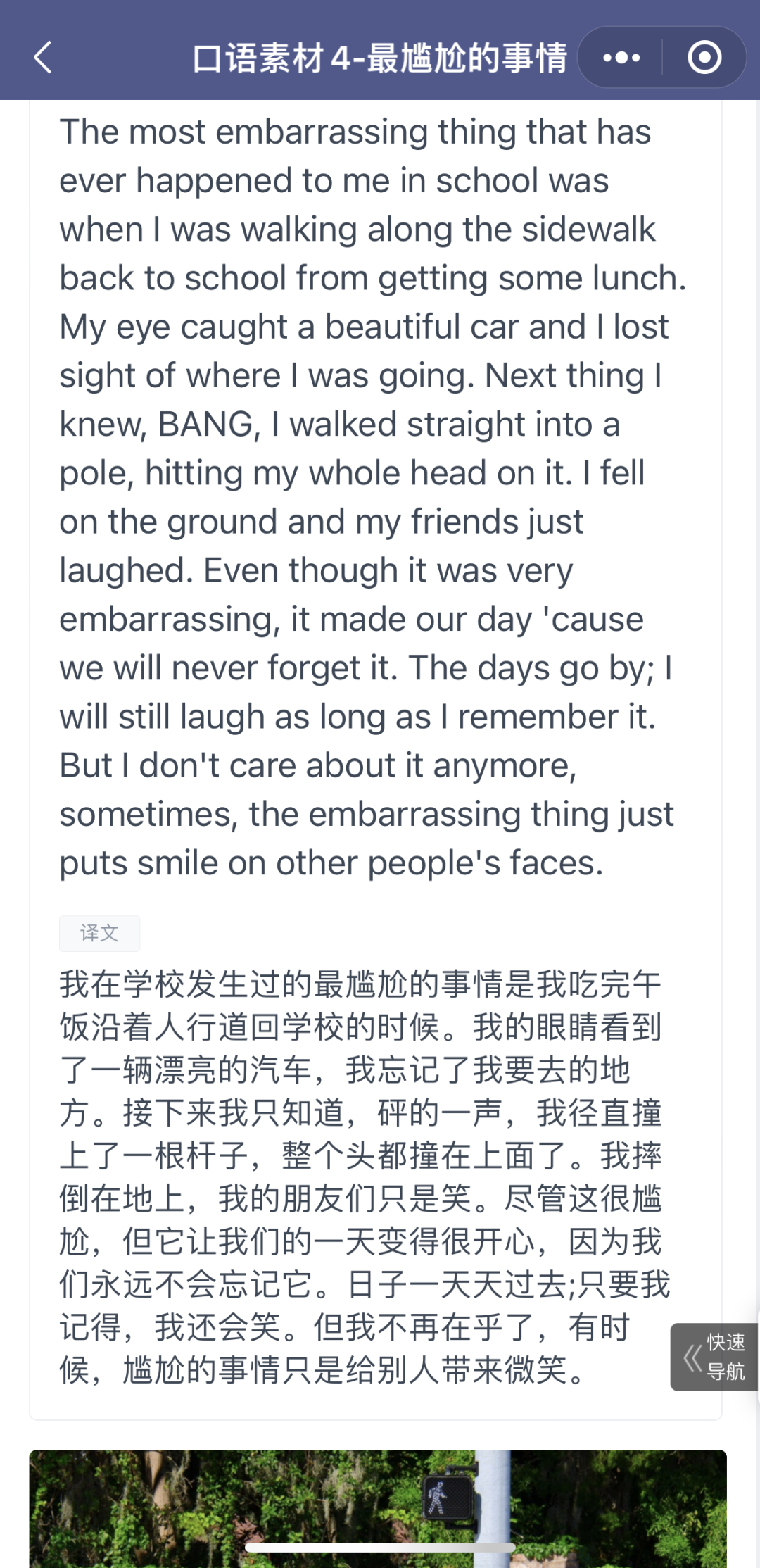
Task: Tap the capsule divider between ••• and exit
Action: [x=662, y=59]
